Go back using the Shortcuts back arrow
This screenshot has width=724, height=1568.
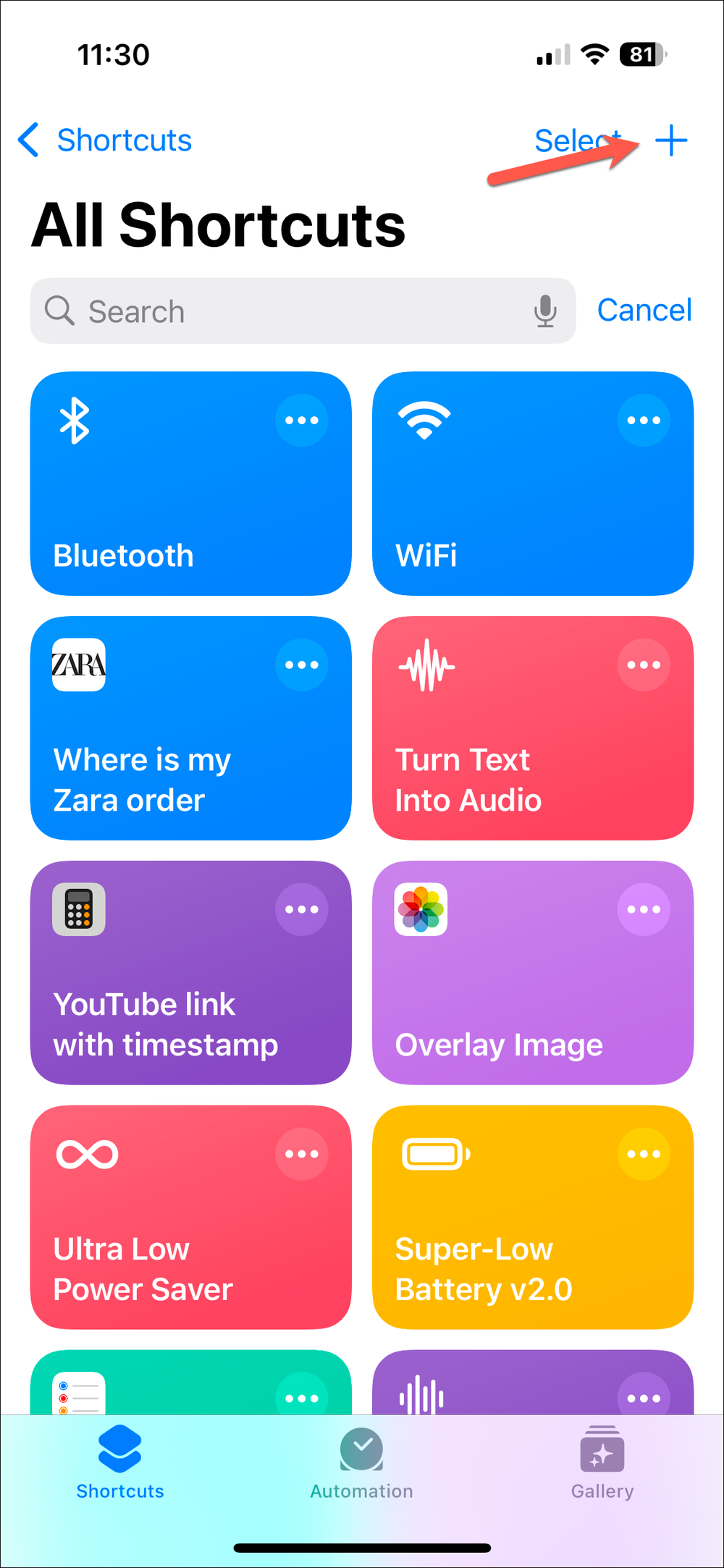click(x=29, y=140)
